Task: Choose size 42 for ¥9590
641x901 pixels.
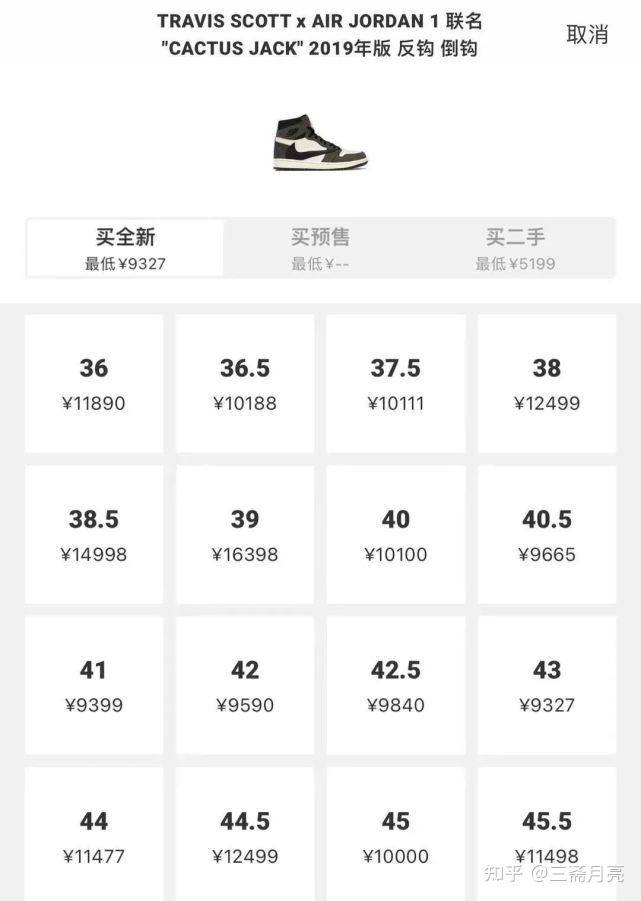Action: [x=245, y=685]
